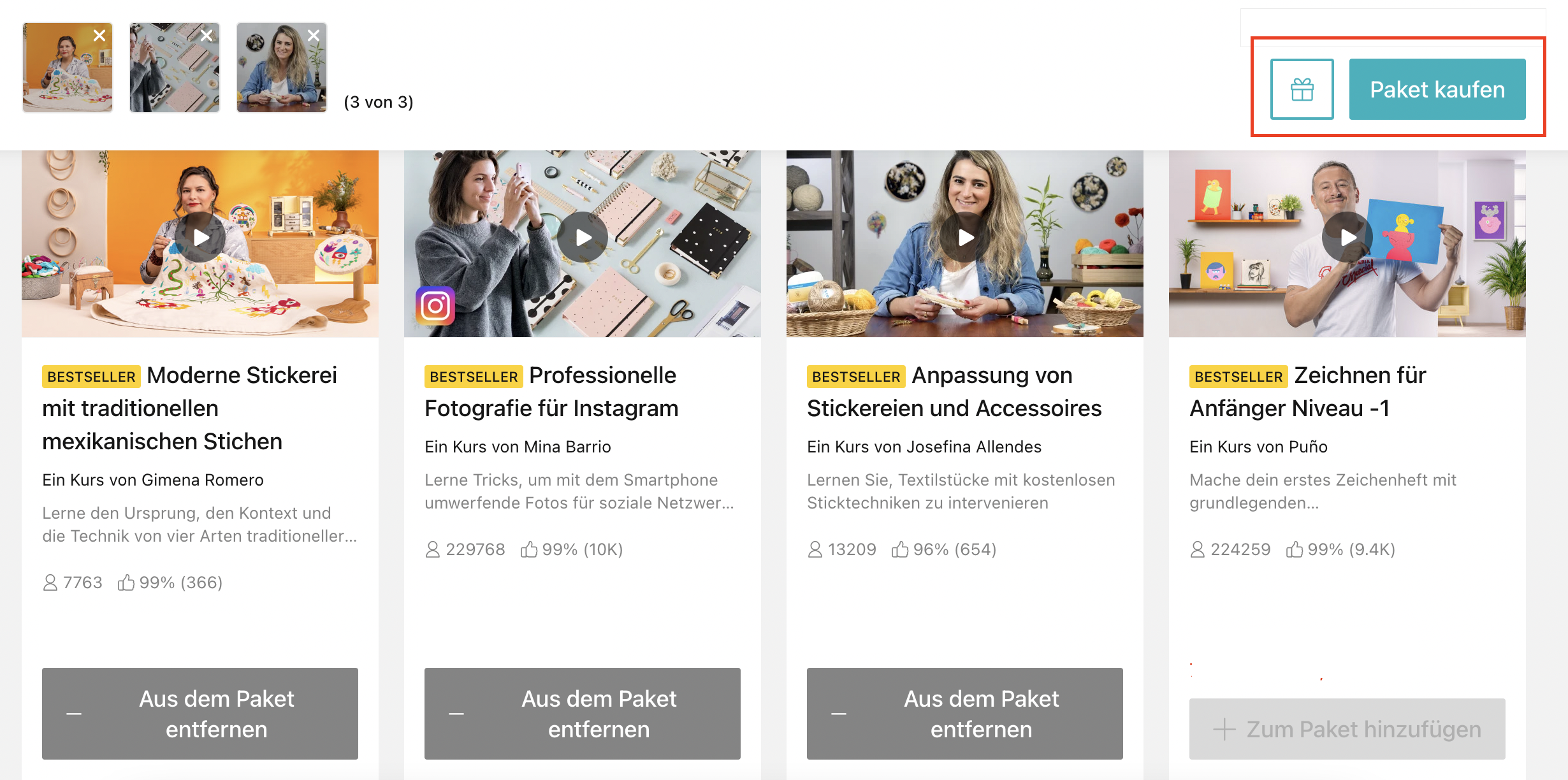
Task: Remove Mina Barrio's course from the bundle
Action: click(x=583, y=713)
